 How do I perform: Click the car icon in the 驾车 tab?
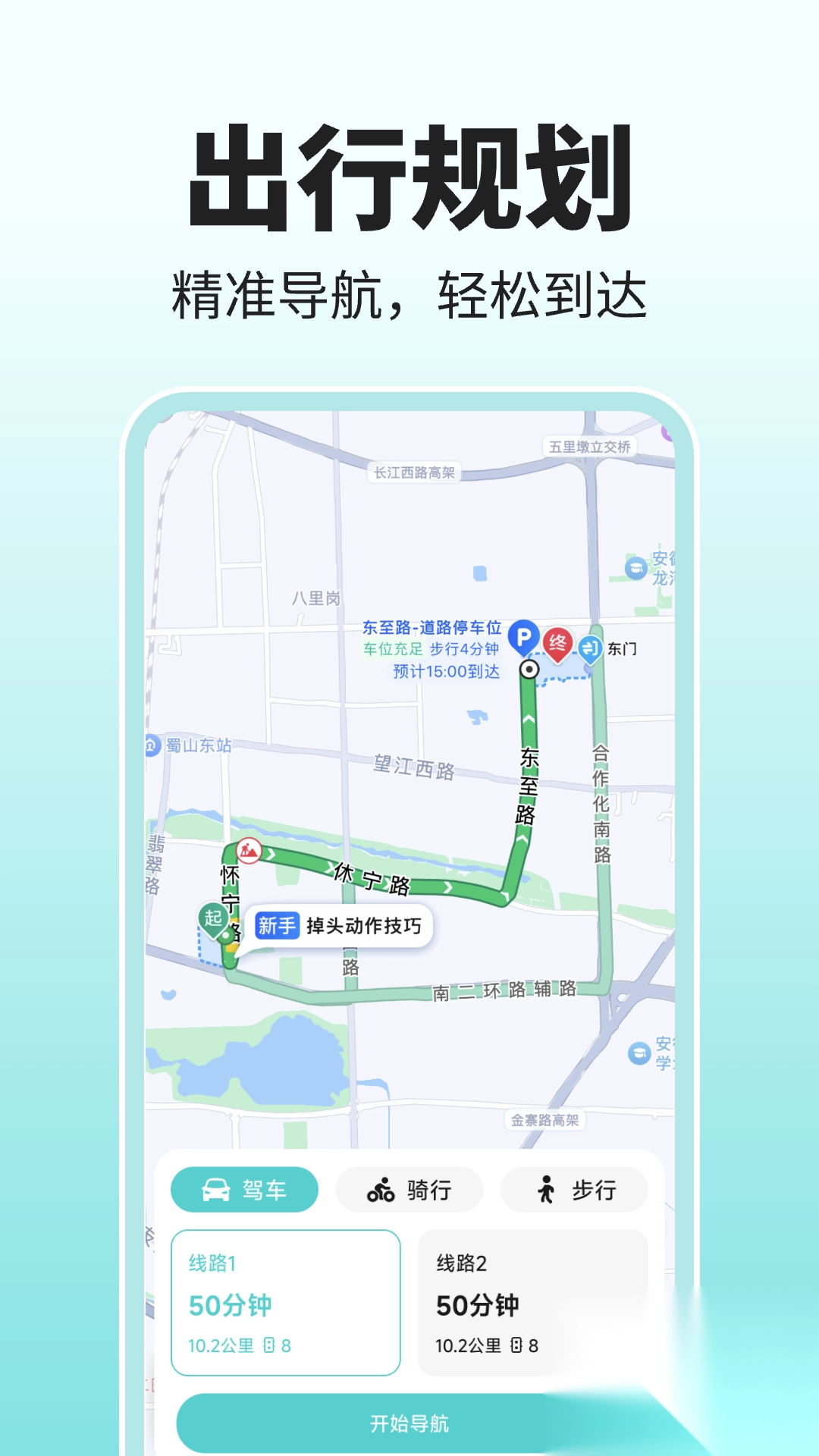pos(215,1190)
